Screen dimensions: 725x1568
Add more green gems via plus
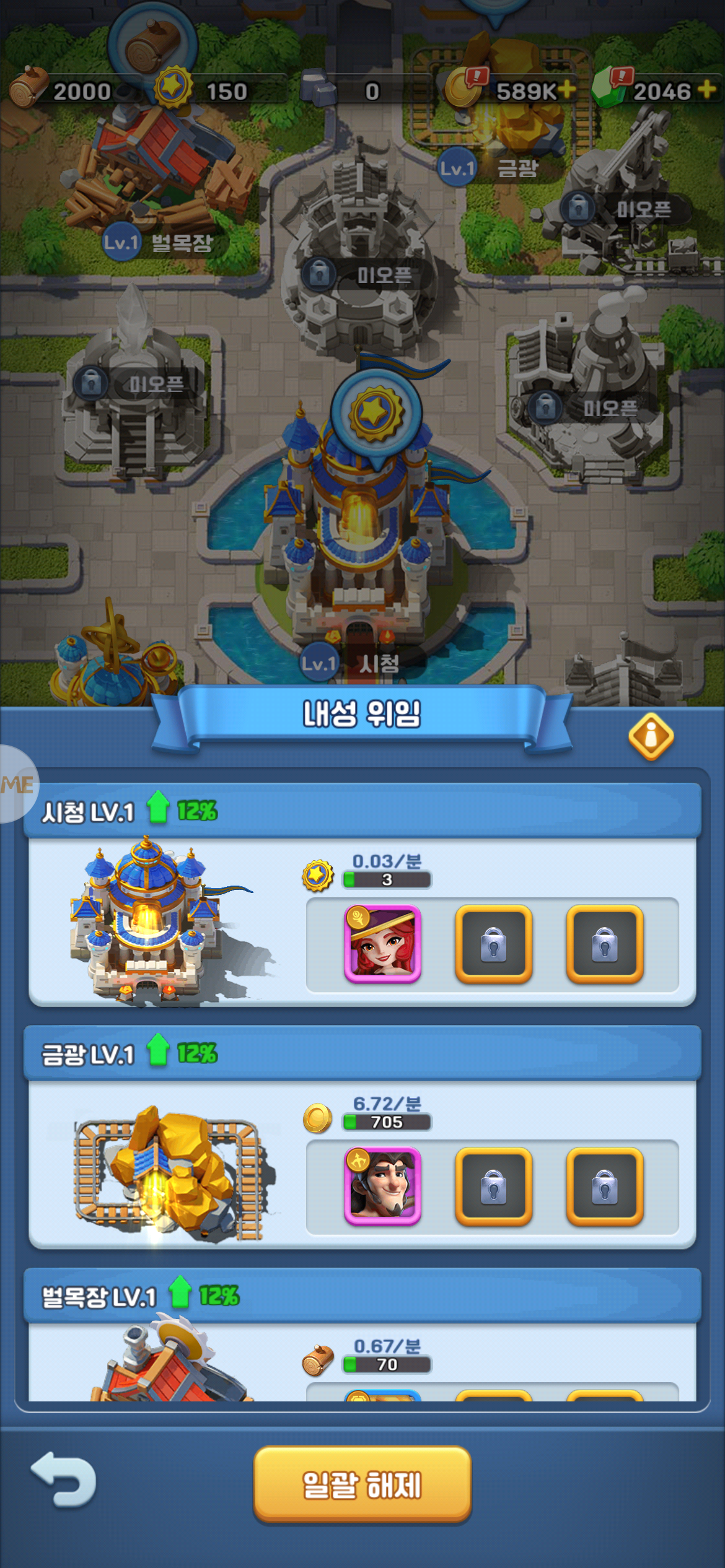coord(706,90)
